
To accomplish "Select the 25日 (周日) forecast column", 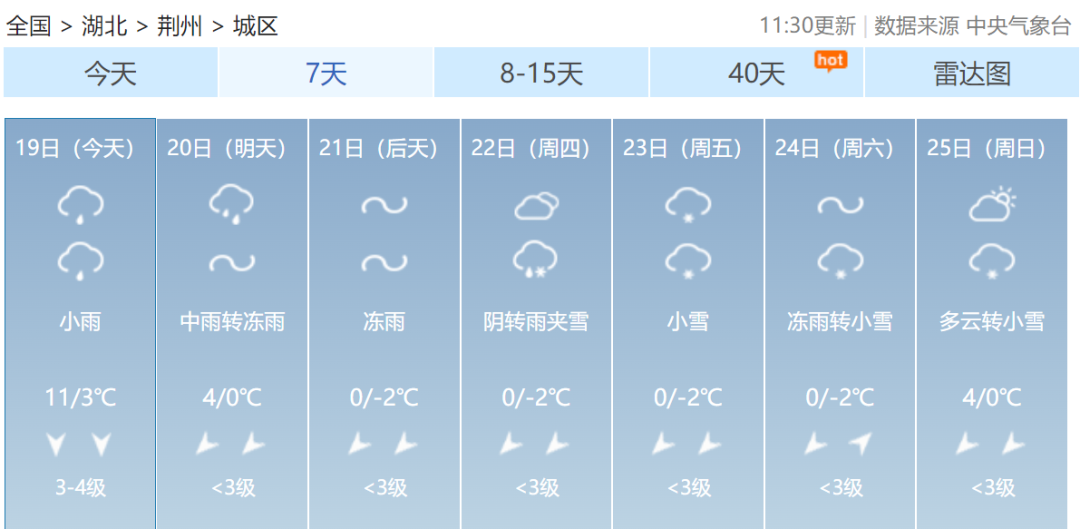I will pos(992,320).
